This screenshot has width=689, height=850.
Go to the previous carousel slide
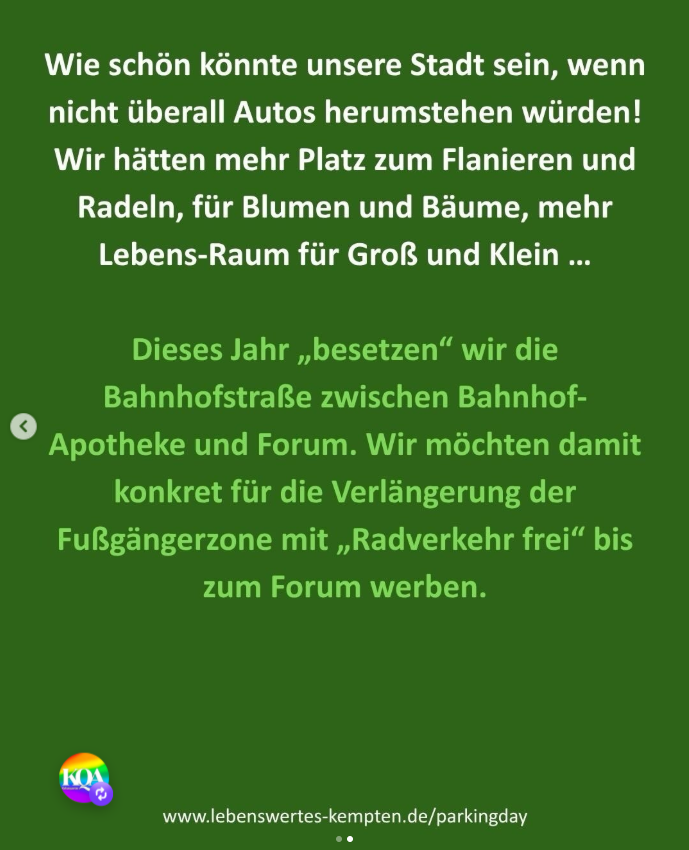point(23,426)
